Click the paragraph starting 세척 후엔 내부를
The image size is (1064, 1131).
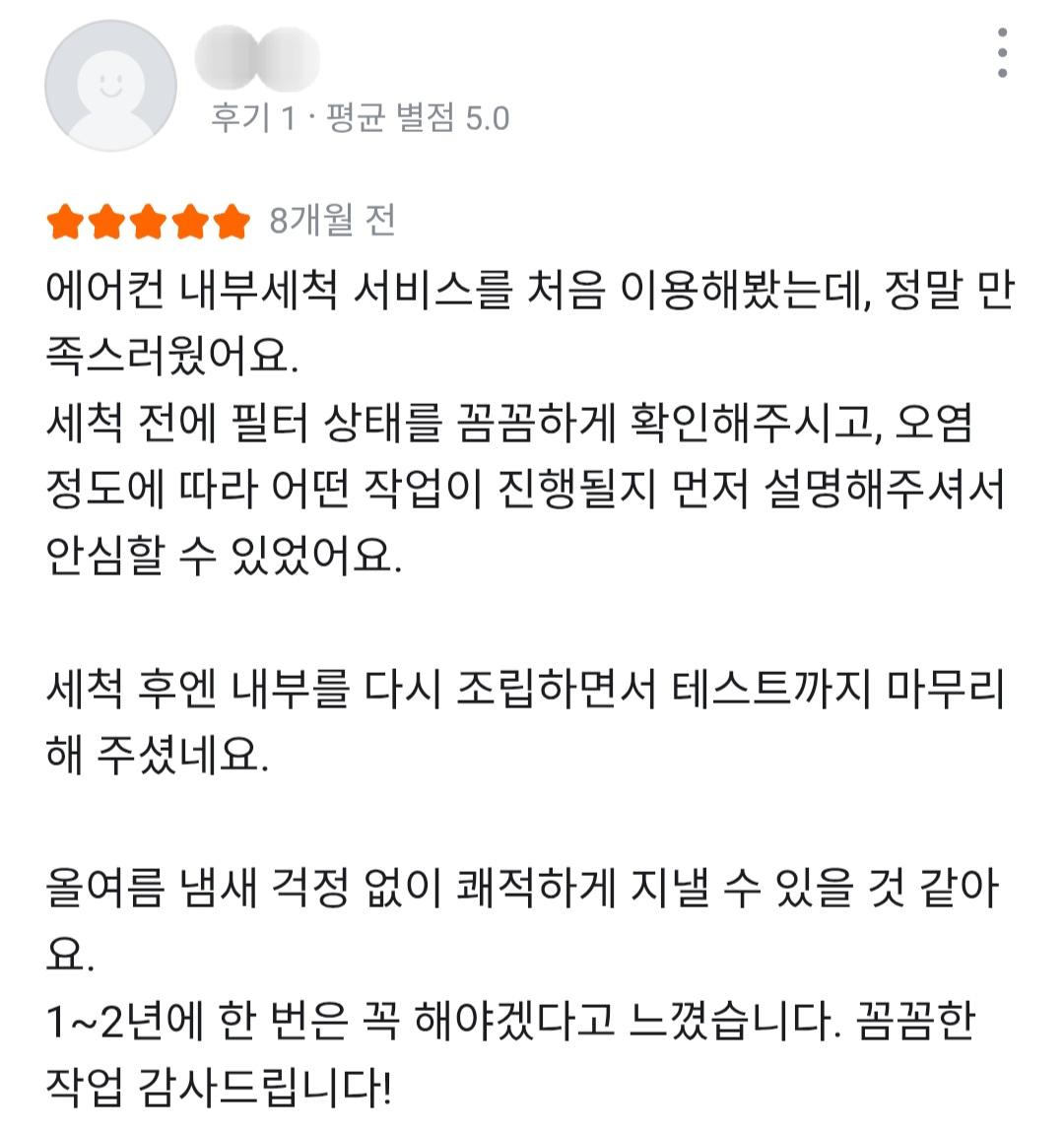522,719
